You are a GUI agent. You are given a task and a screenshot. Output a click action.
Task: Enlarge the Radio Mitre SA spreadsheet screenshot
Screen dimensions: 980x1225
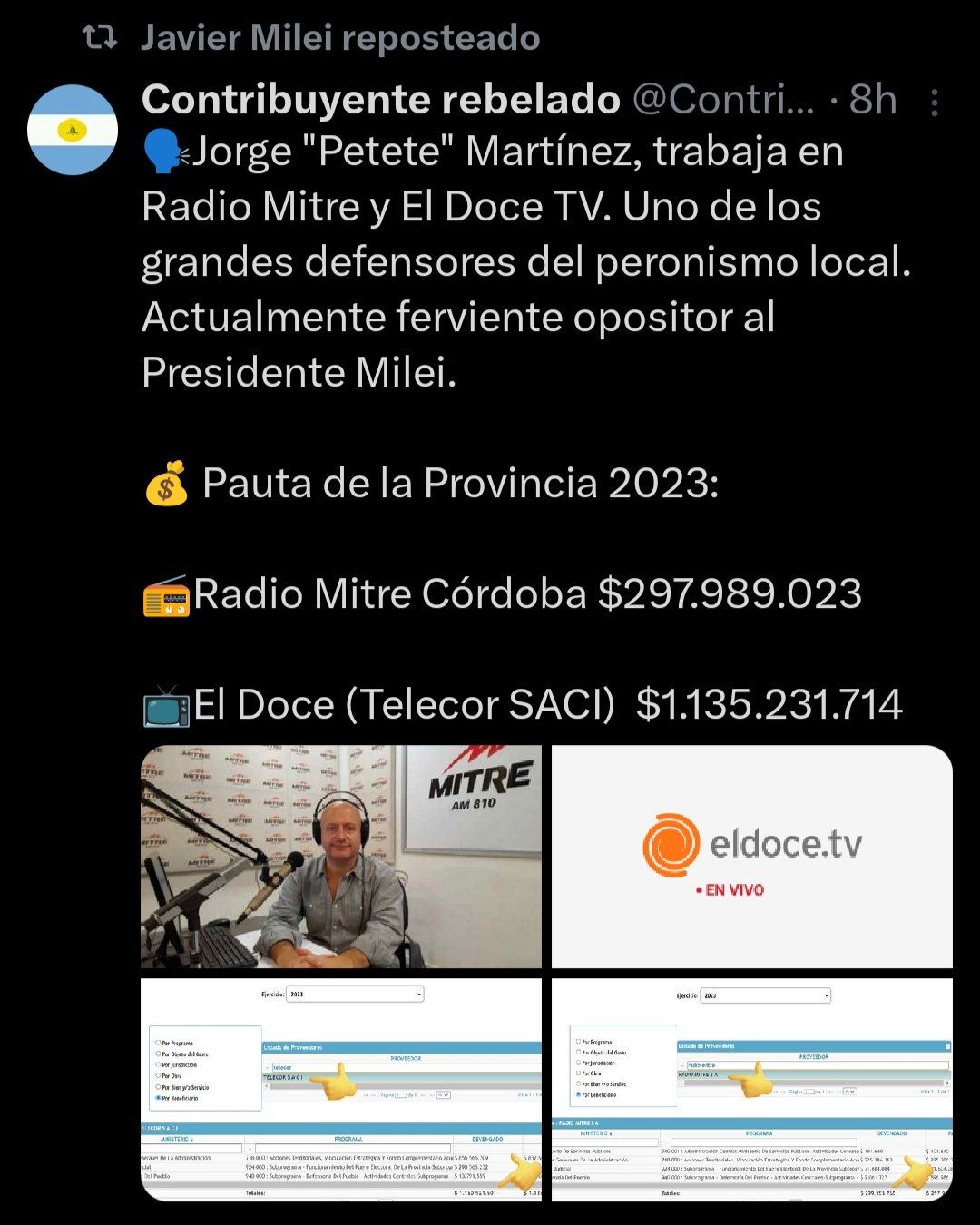tap(752, 1089)
